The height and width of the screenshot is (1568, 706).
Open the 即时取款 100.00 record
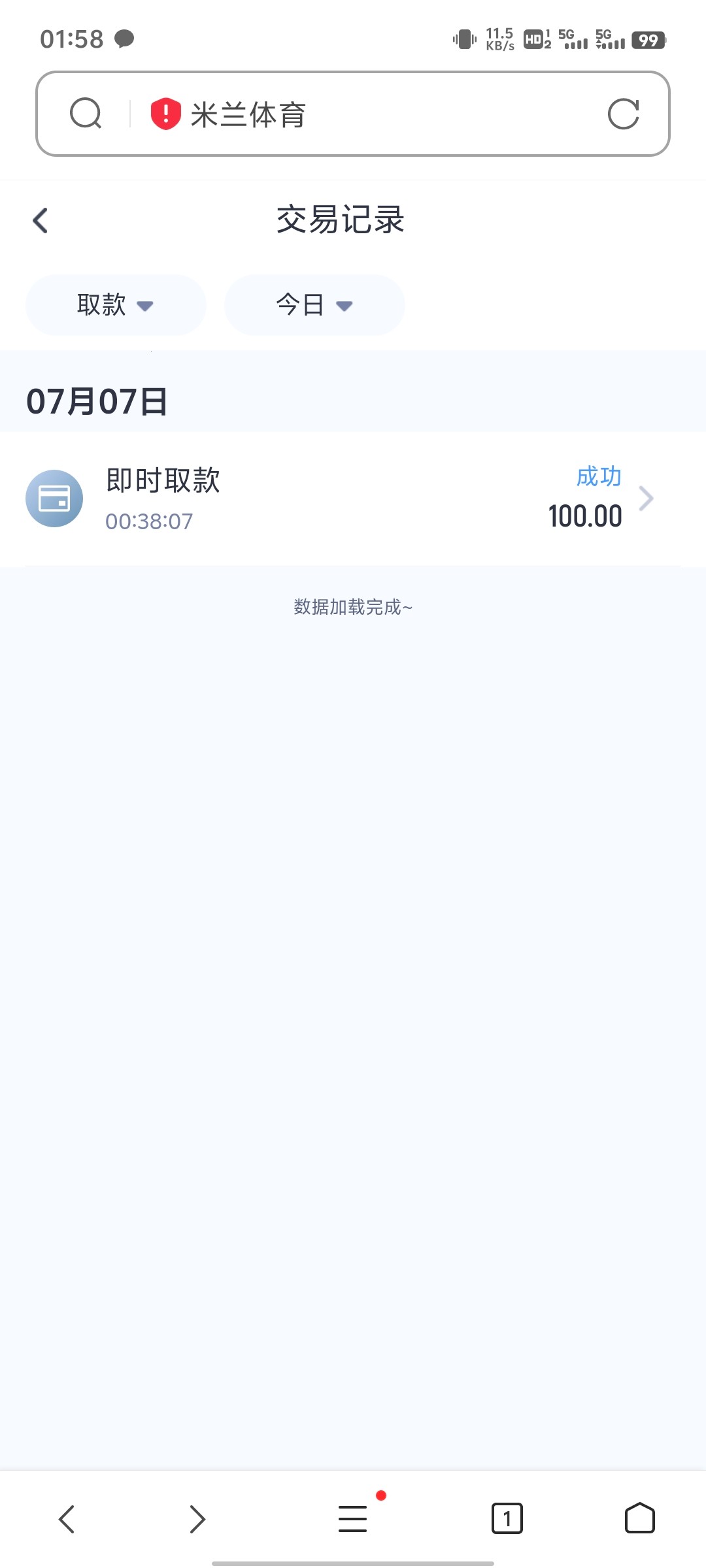click(353, 498)
